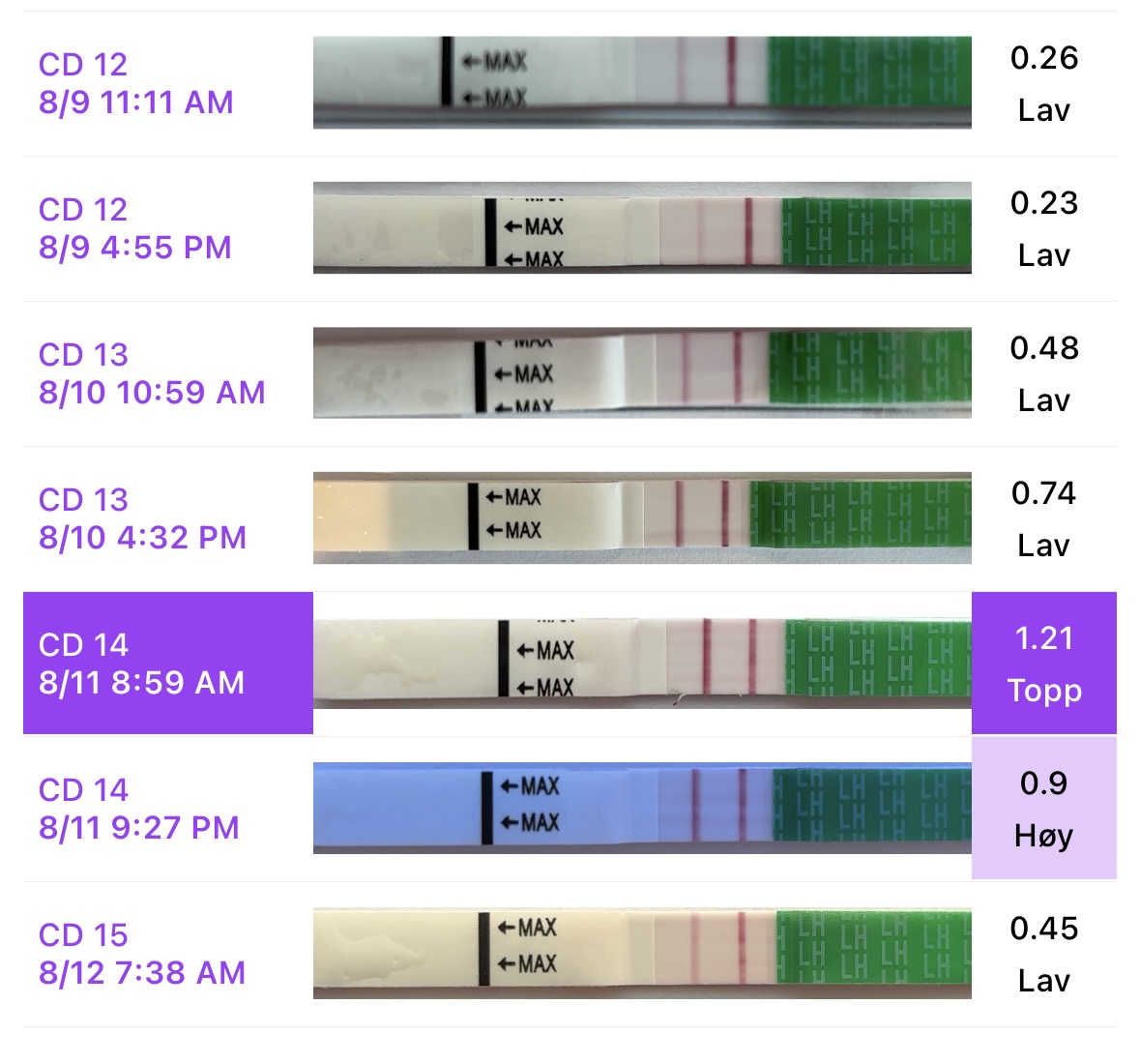1140x1064 pixels.
Task: View the CD 14 8/11 9:27 PM result
Action: pos(139,809)
